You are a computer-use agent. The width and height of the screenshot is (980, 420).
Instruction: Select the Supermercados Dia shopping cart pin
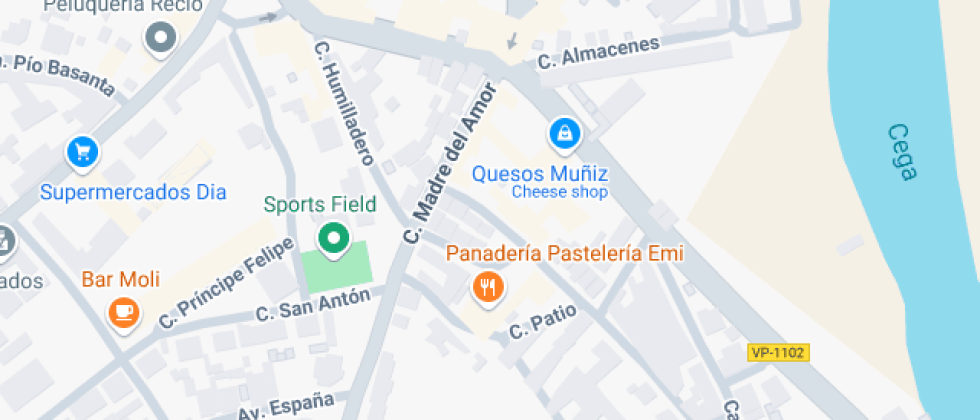tap(82, 152)
